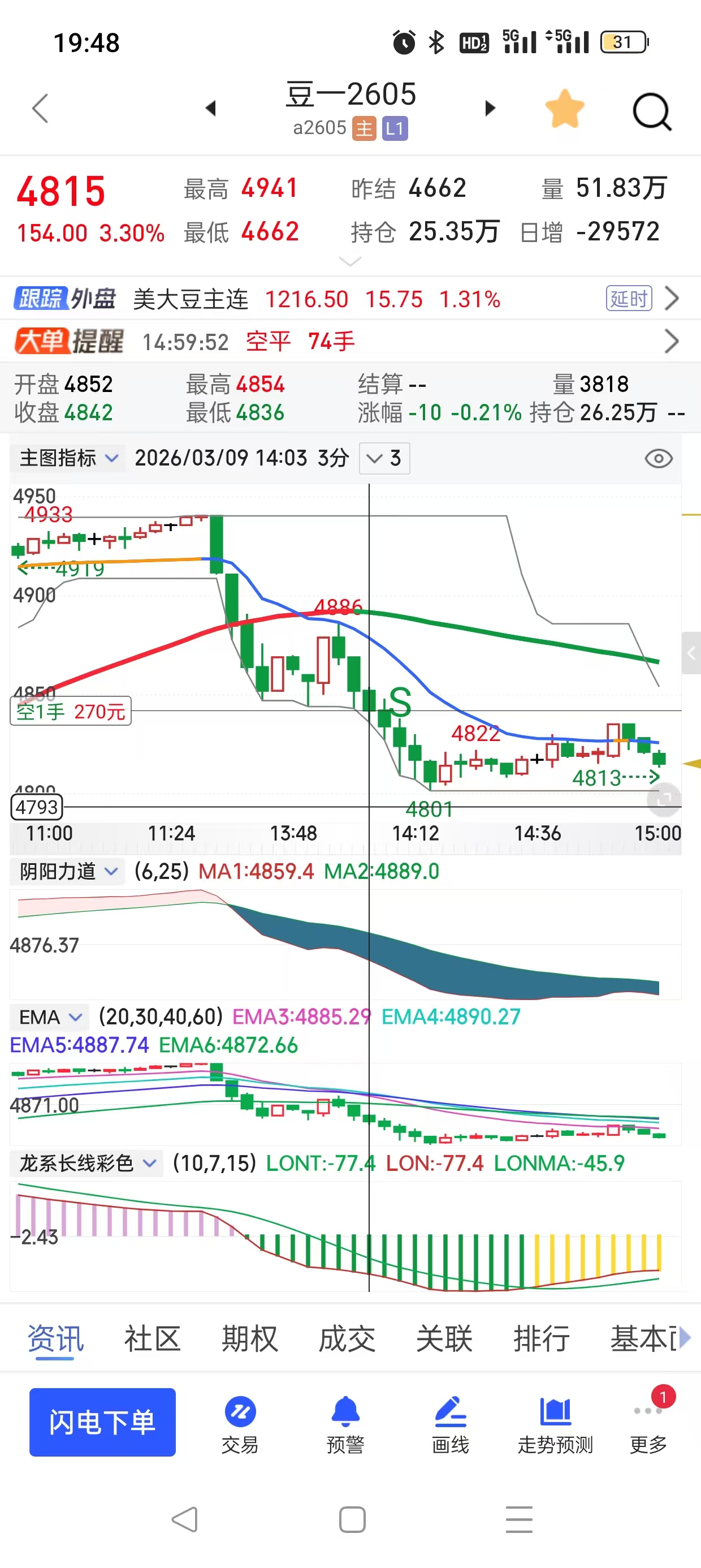Image resolution: width=701 pixels, height=1568 pixels.
Task: Change the 阴阳力道 indicator dropdown
Action: 67,872
